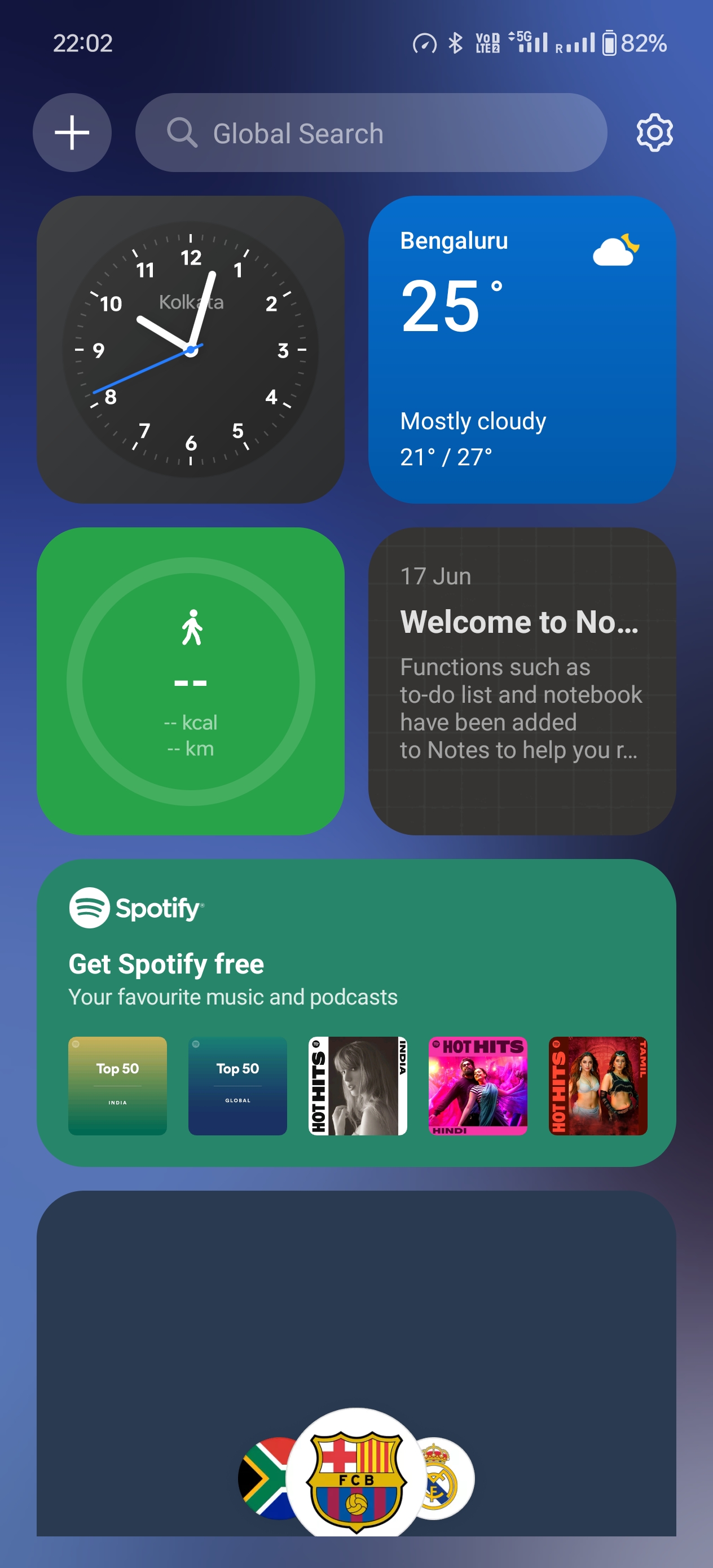Open the green step counter widget
713x1568 pixels.
click(191, 681)
